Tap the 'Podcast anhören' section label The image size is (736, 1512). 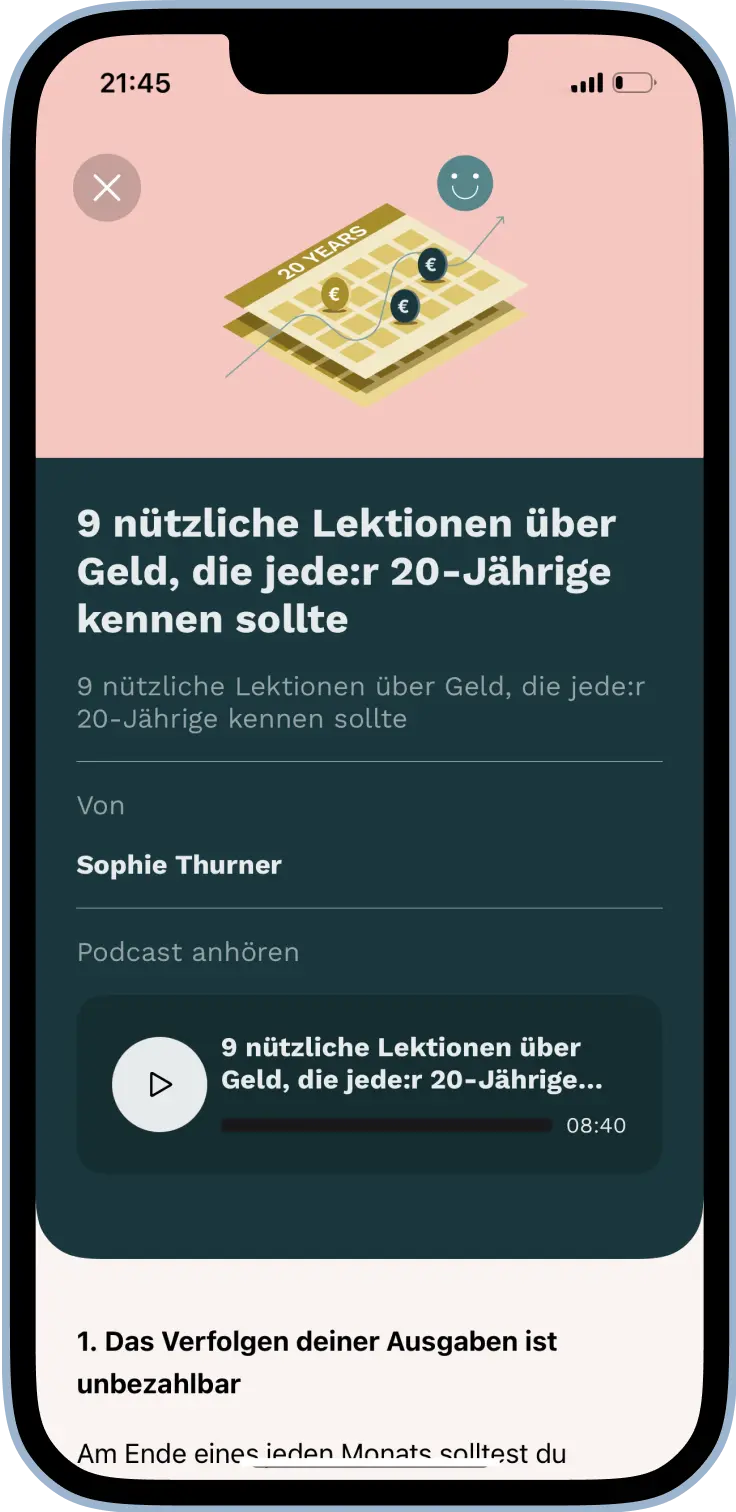[187, 952]
